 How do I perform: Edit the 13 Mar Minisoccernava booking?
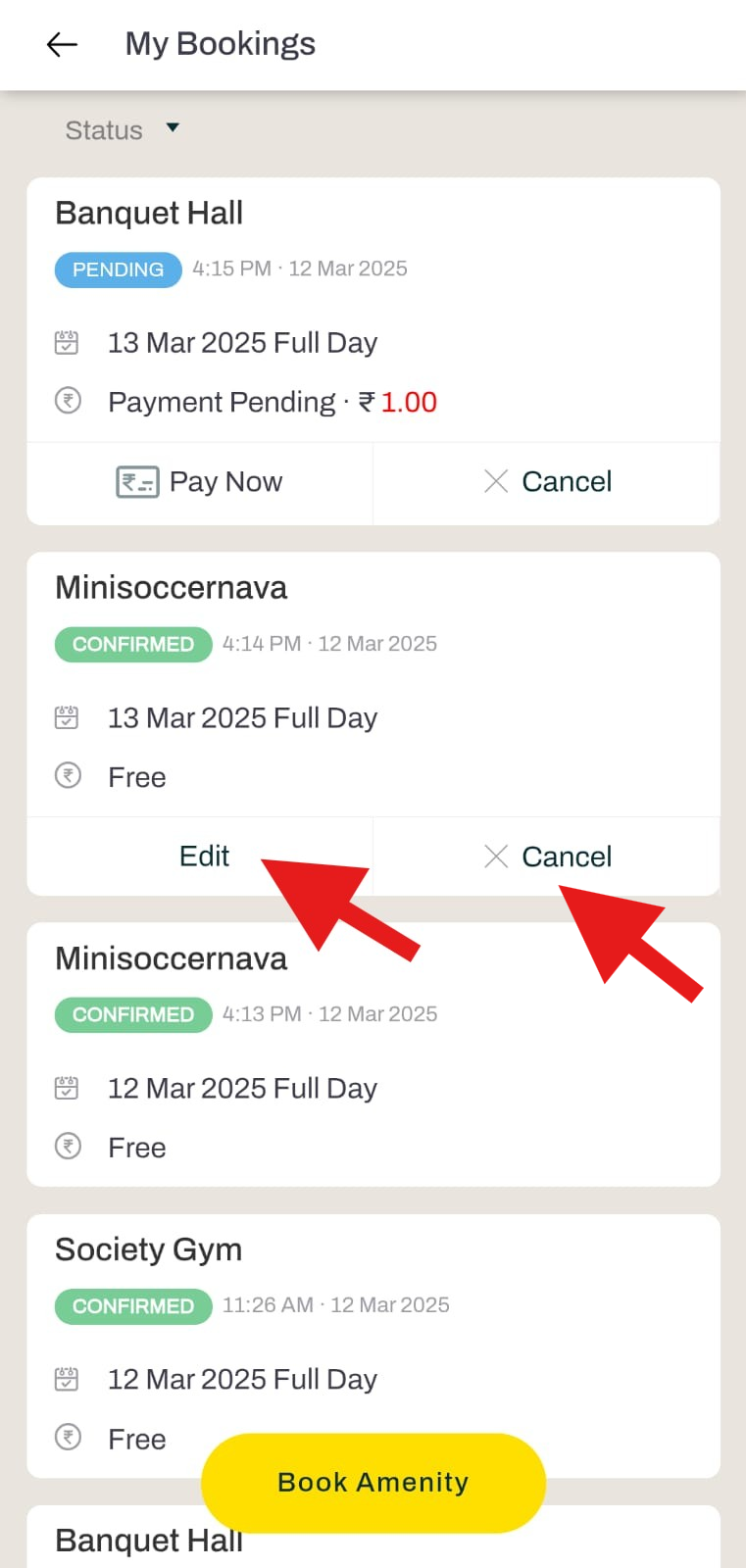tap(204, 857)
